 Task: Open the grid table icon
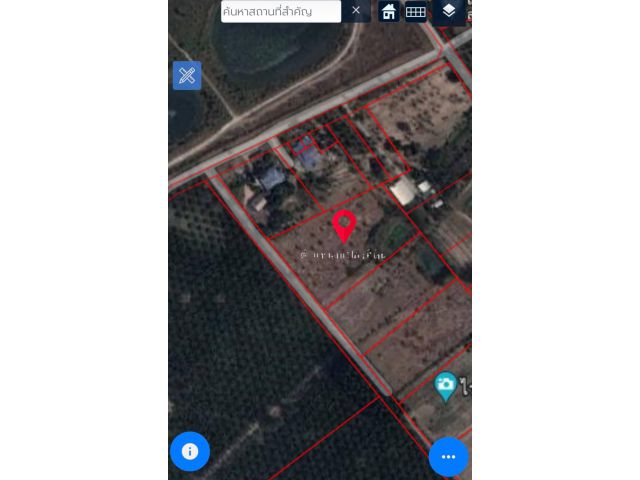(x=416, y=12)
